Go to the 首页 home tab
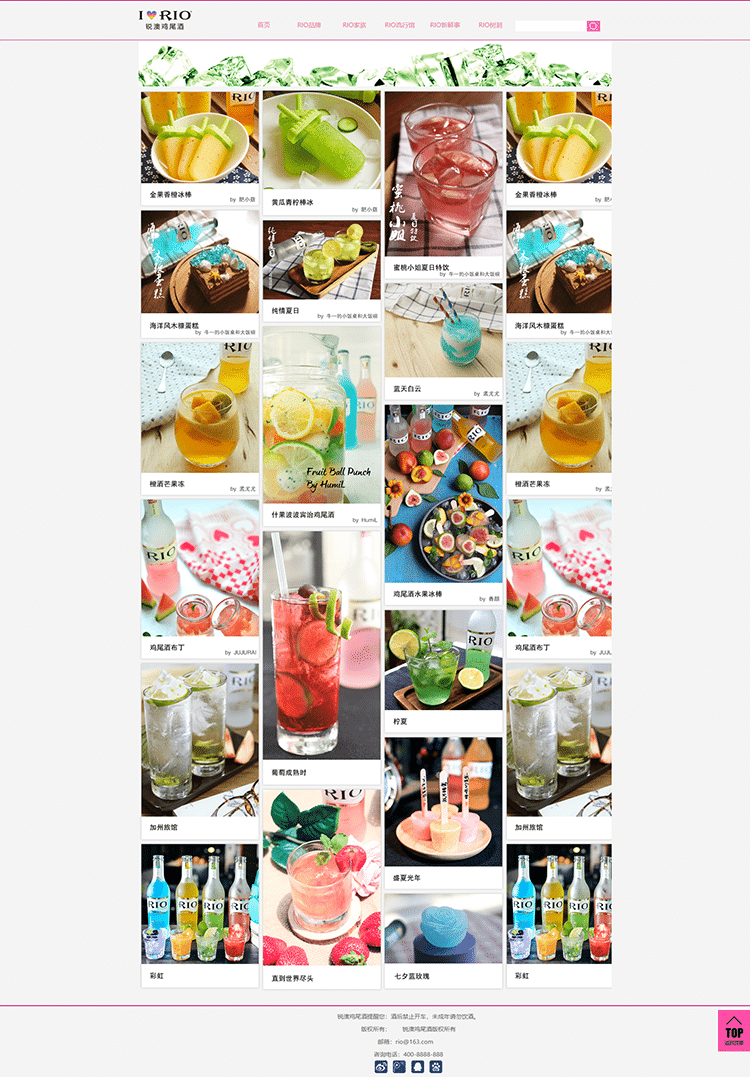Image resolution: width=750 pixels, height=1077 pixels. tap(263, 25)
